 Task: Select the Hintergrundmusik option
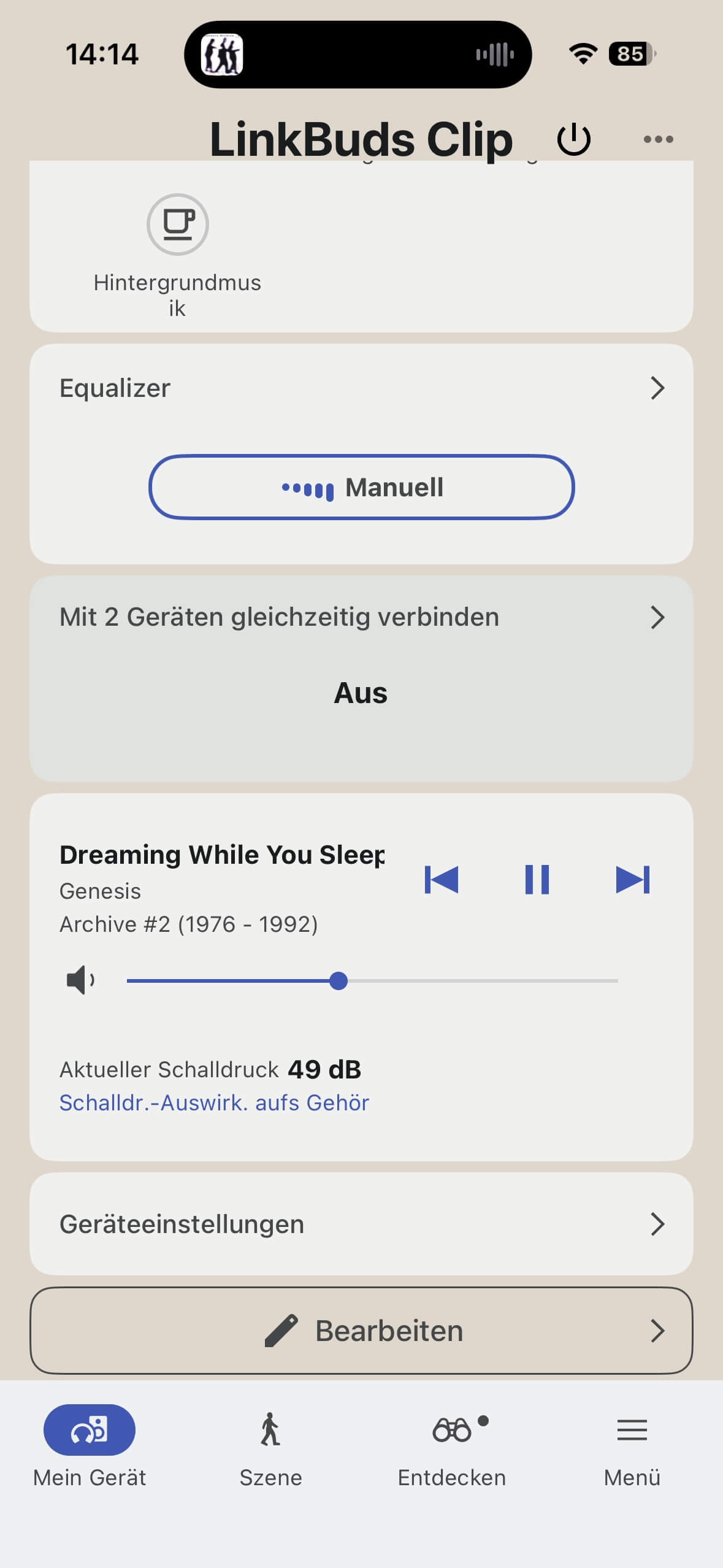177,225
